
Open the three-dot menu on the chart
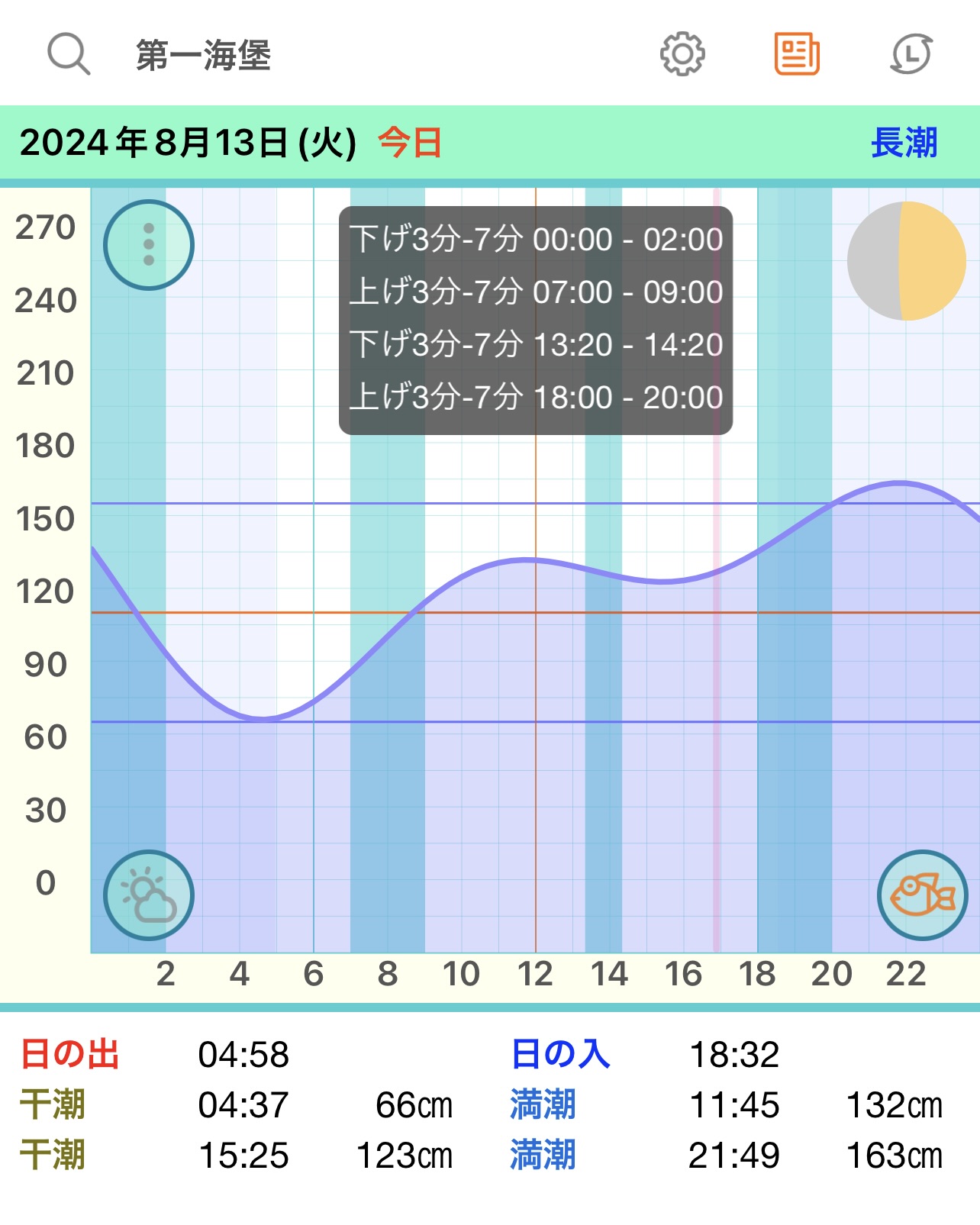(149, 245)
